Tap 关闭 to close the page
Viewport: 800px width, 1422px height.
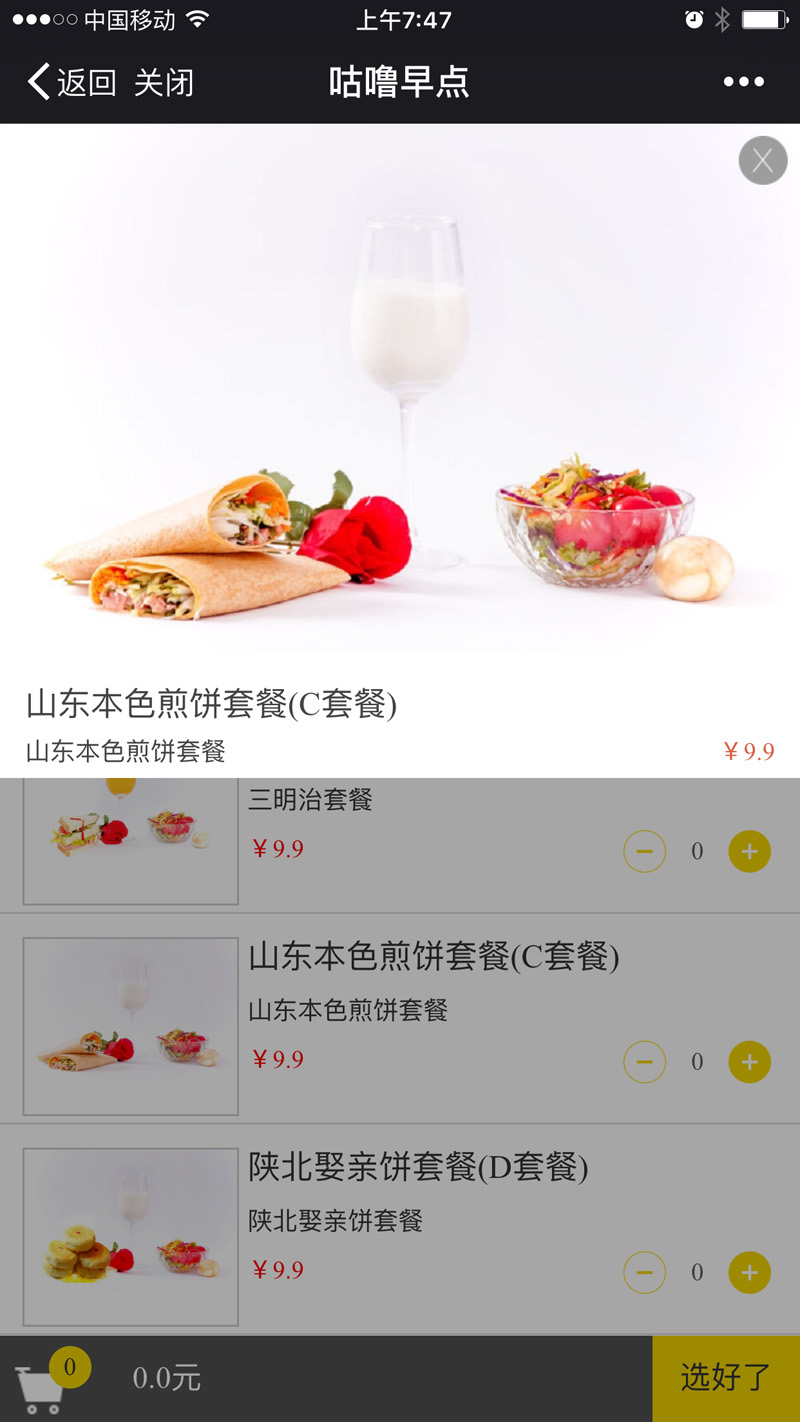(x=164, y=82)
